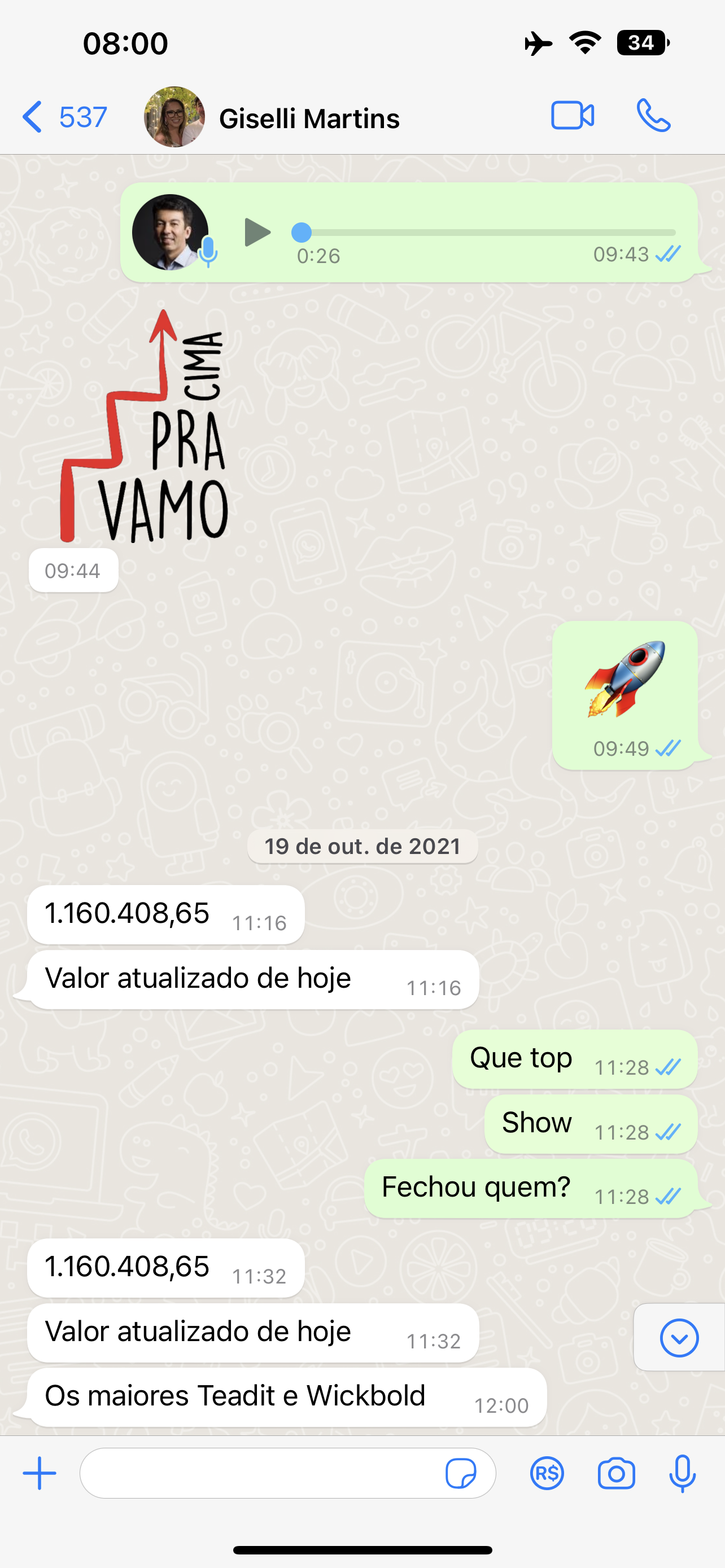Tap the date separator '19 de out. de 2021'

[362, 846]
